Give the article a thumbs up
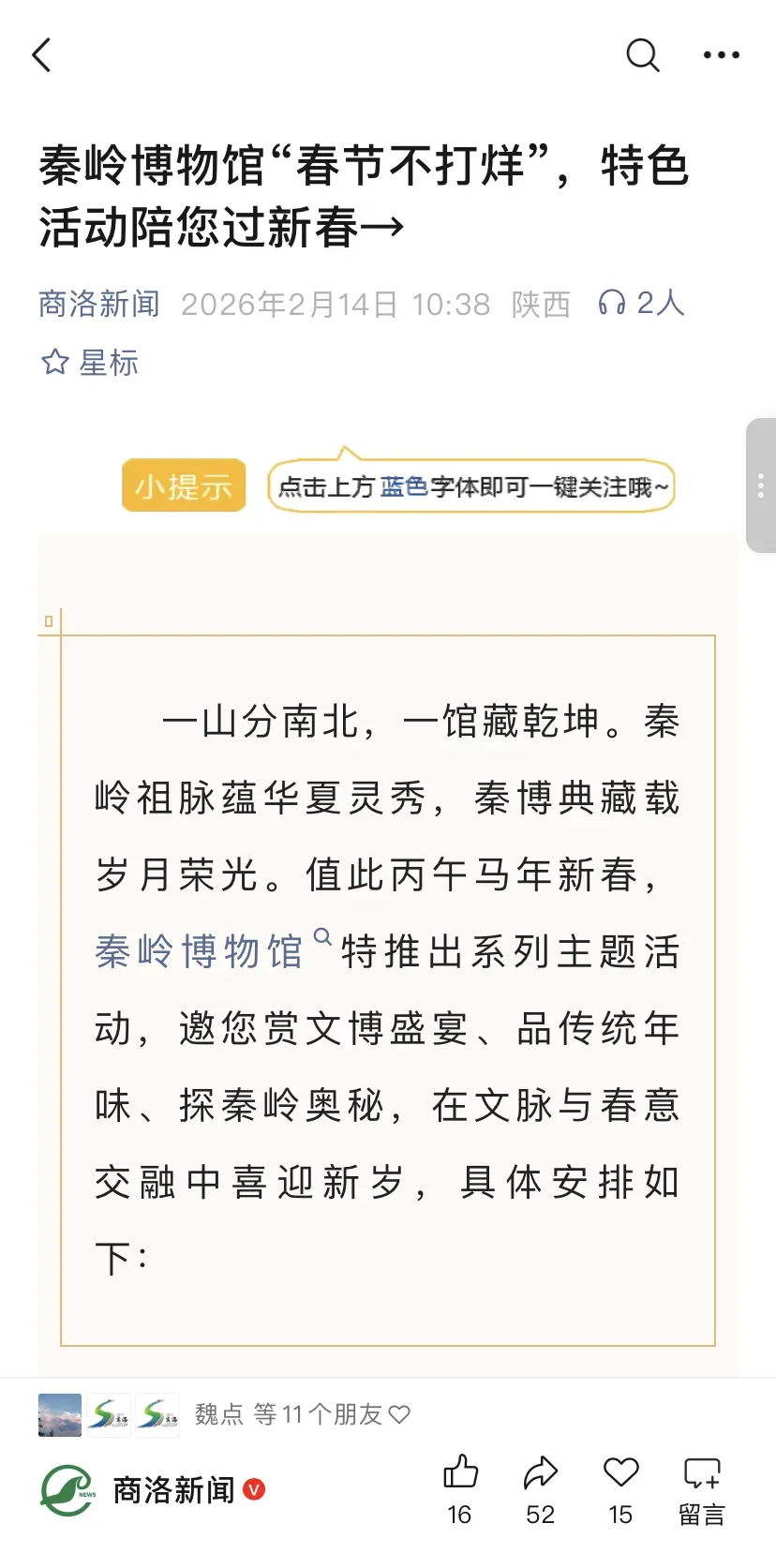The image size is (776, 1568). click(460, 1473)
